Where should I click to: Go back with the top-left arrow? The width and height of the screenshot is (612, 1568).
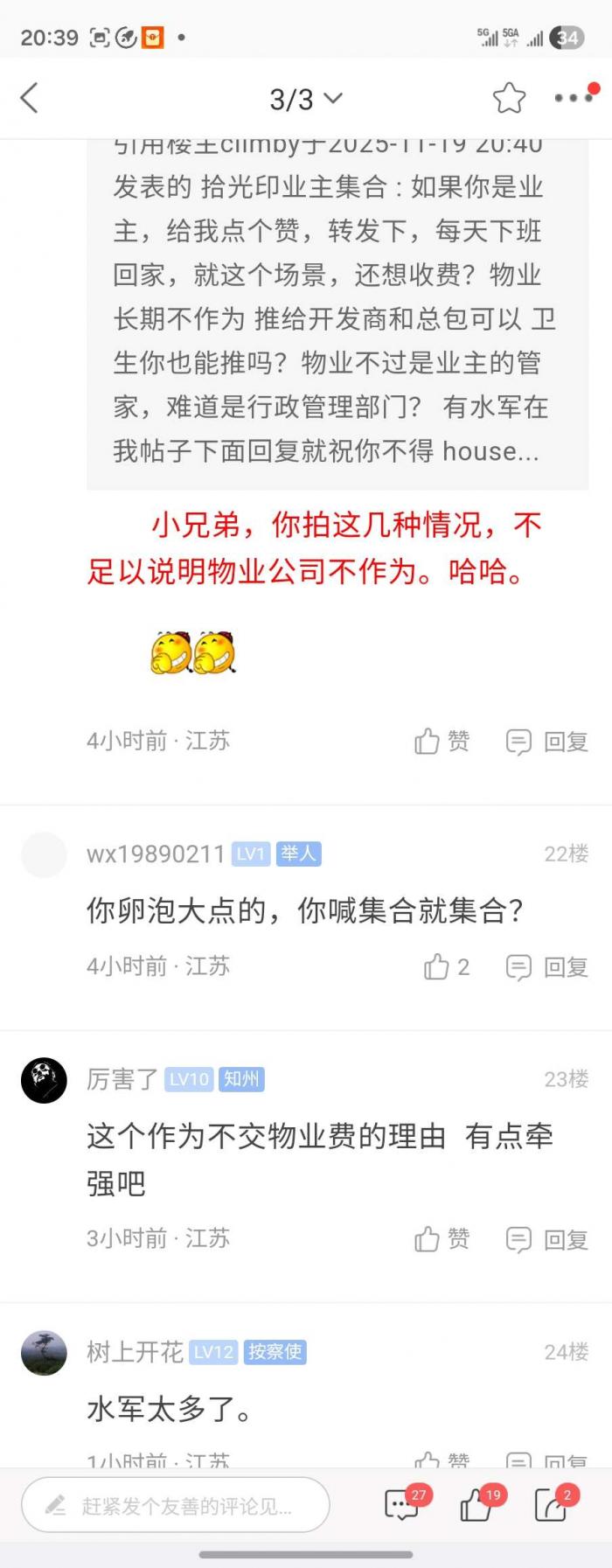(30, 98)
